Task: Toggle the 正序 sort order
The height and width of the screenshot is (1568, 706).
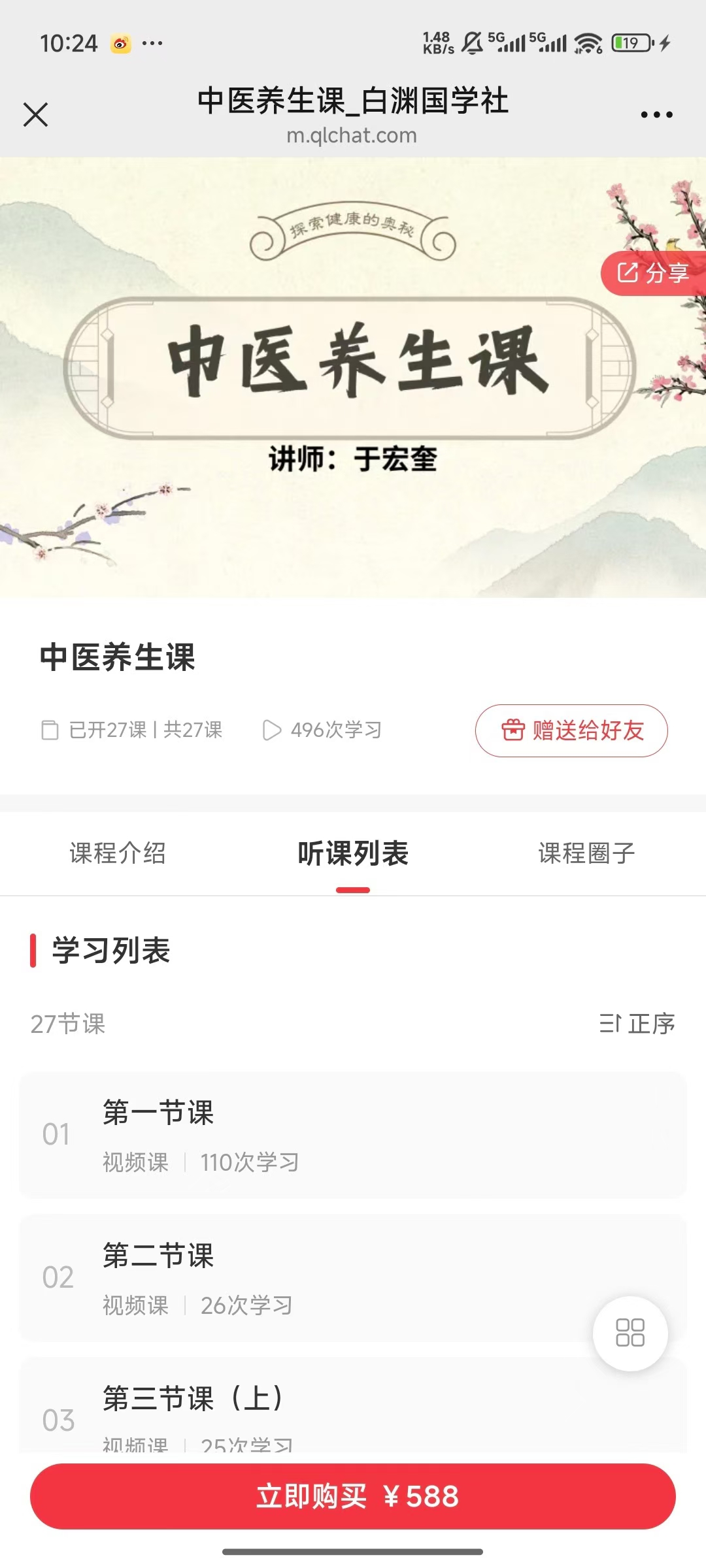Action: coord(637,1023)
